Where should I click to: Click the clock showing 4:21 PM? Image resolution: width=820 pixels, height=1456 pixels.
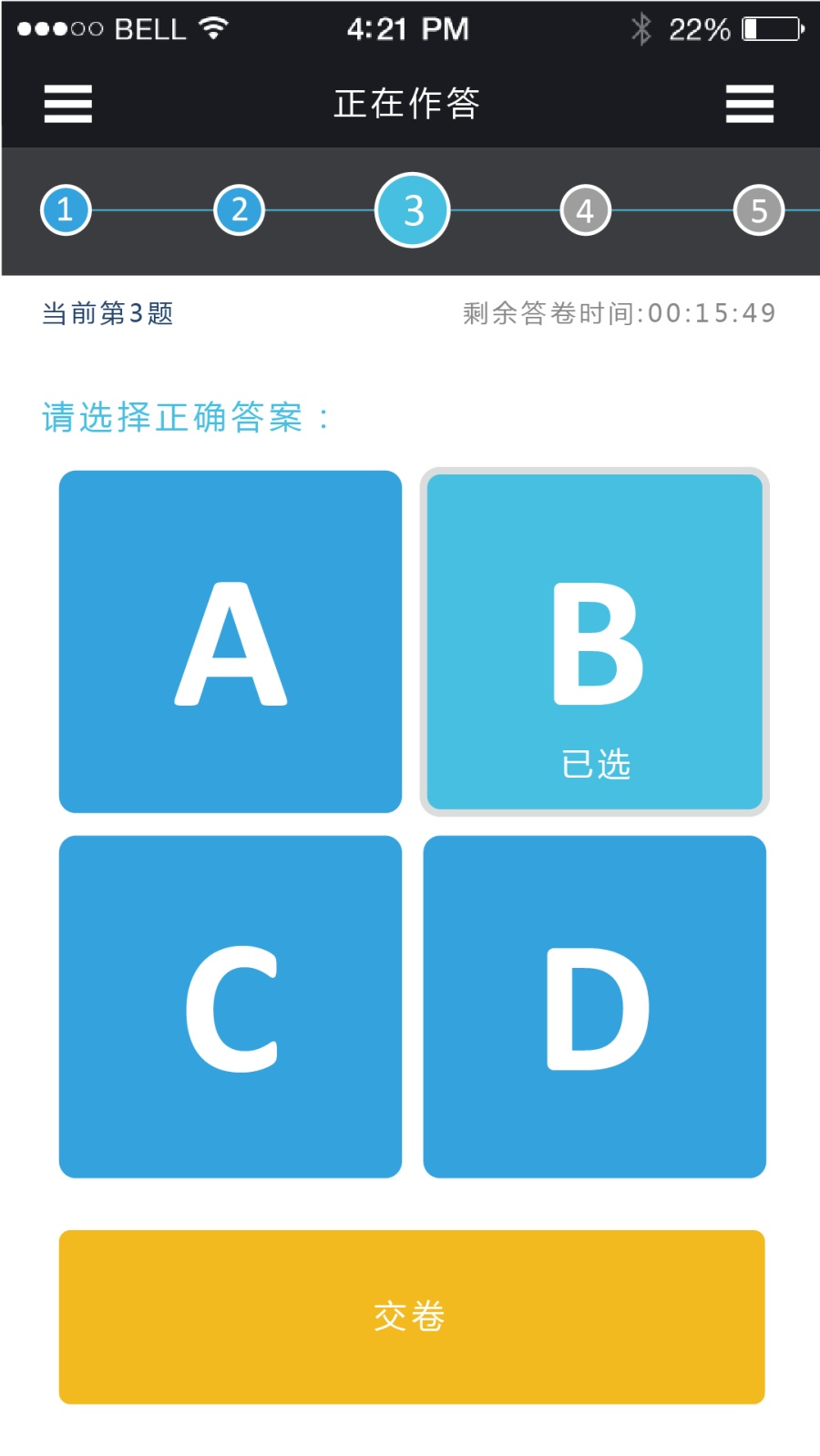[409, 28]
